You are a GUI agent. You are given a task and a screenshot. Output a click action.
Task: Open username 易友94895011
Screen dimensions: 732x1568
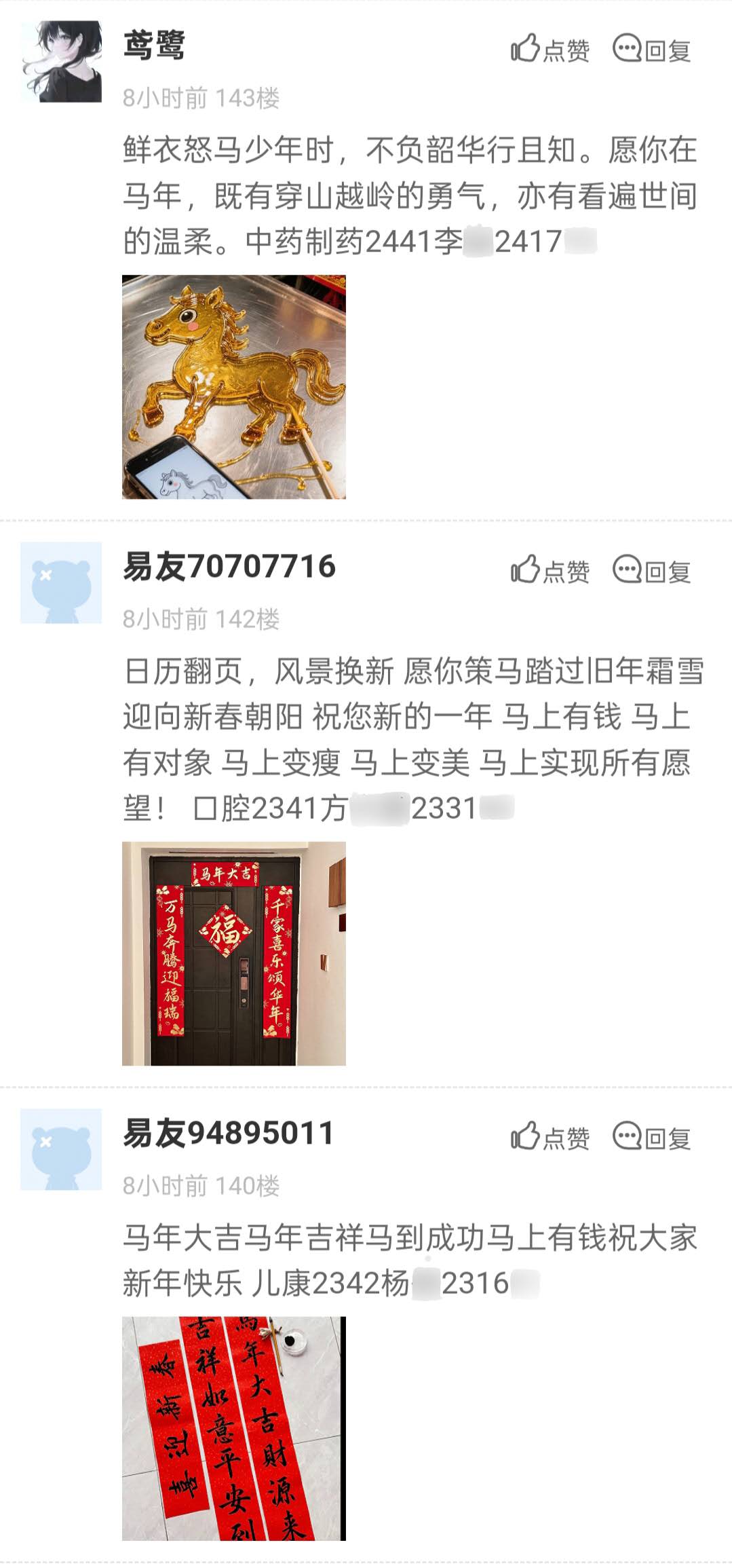point(229,1134)
